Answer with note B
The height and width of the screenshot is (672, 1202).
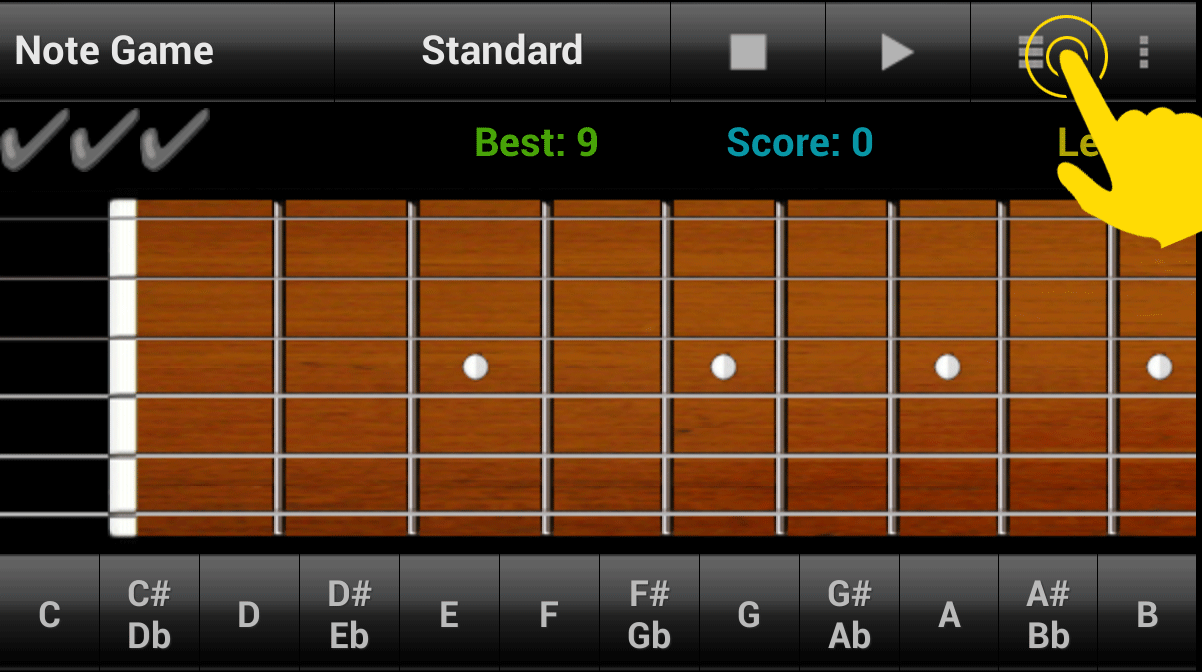[1148, 614]
